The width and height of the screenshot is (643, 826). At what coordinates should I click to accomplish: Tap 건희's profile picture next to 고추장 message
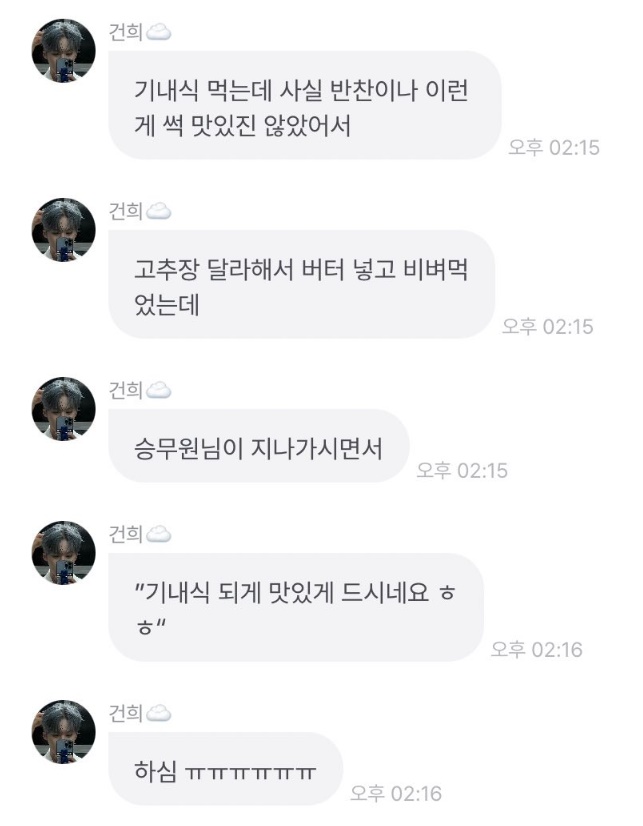(x=63, y=230)
